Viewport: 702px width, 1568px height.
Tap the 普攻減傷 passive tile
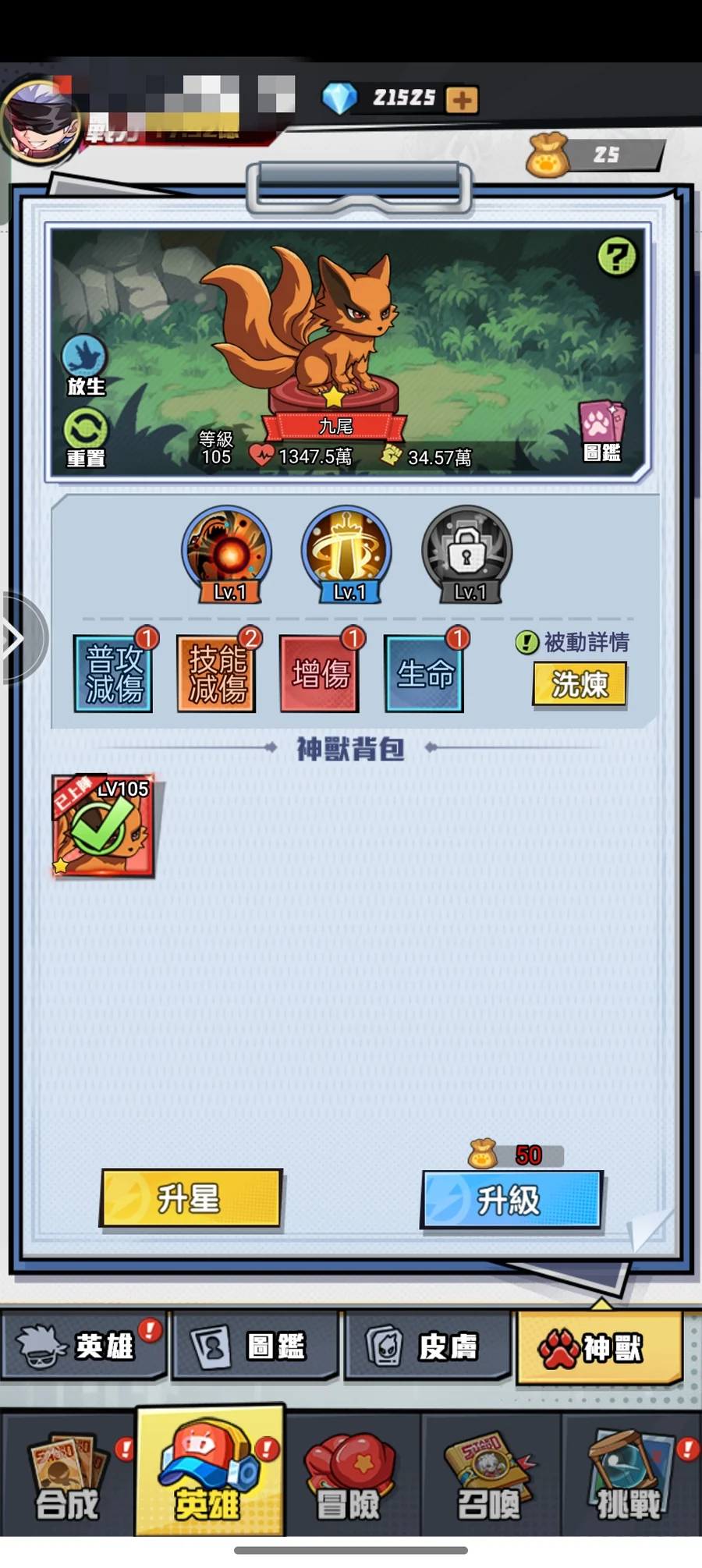pyautogui.click(x=114, y=674)
